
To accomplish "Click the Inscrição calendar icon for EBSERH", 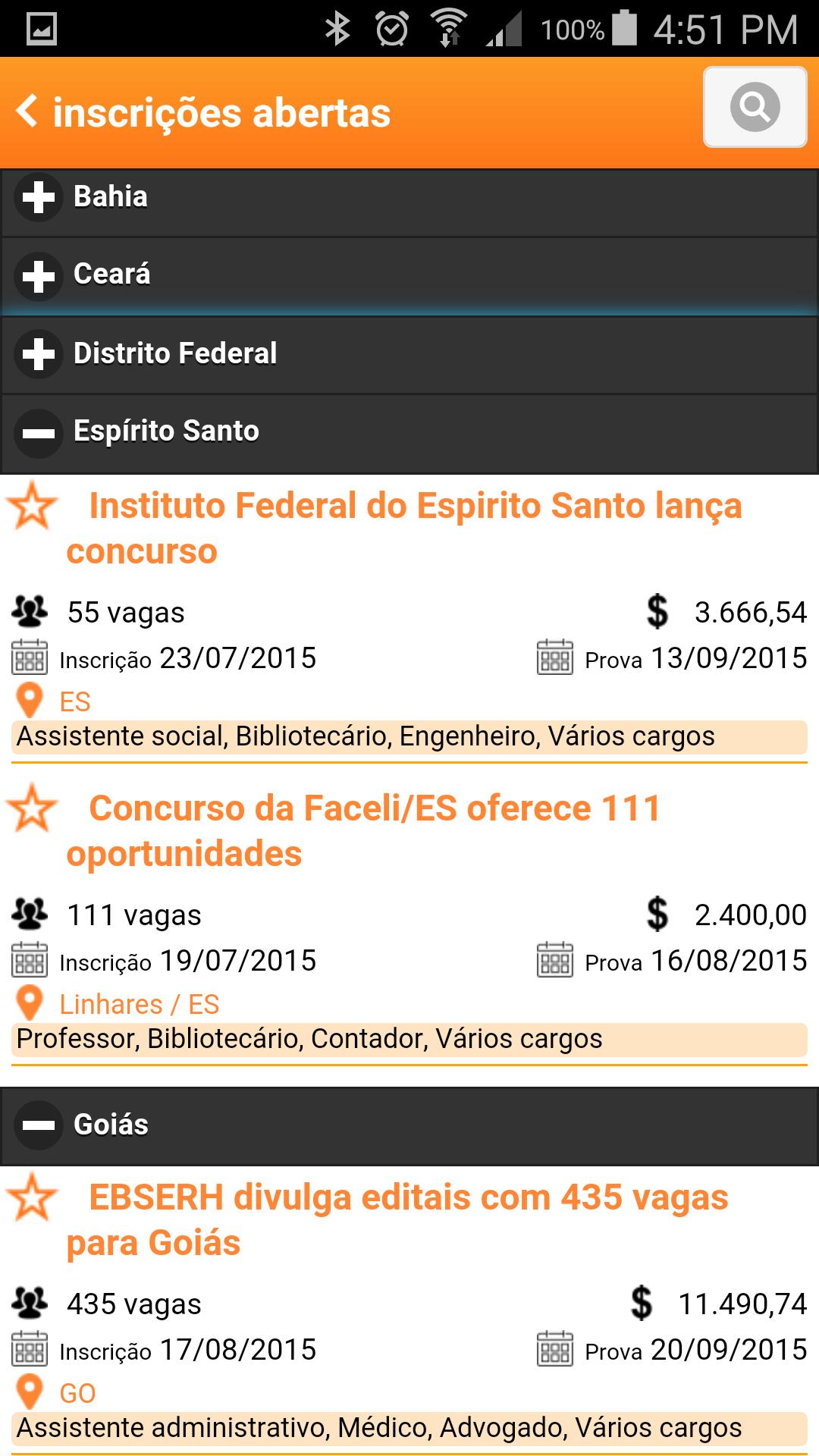I will (27, 1348).
